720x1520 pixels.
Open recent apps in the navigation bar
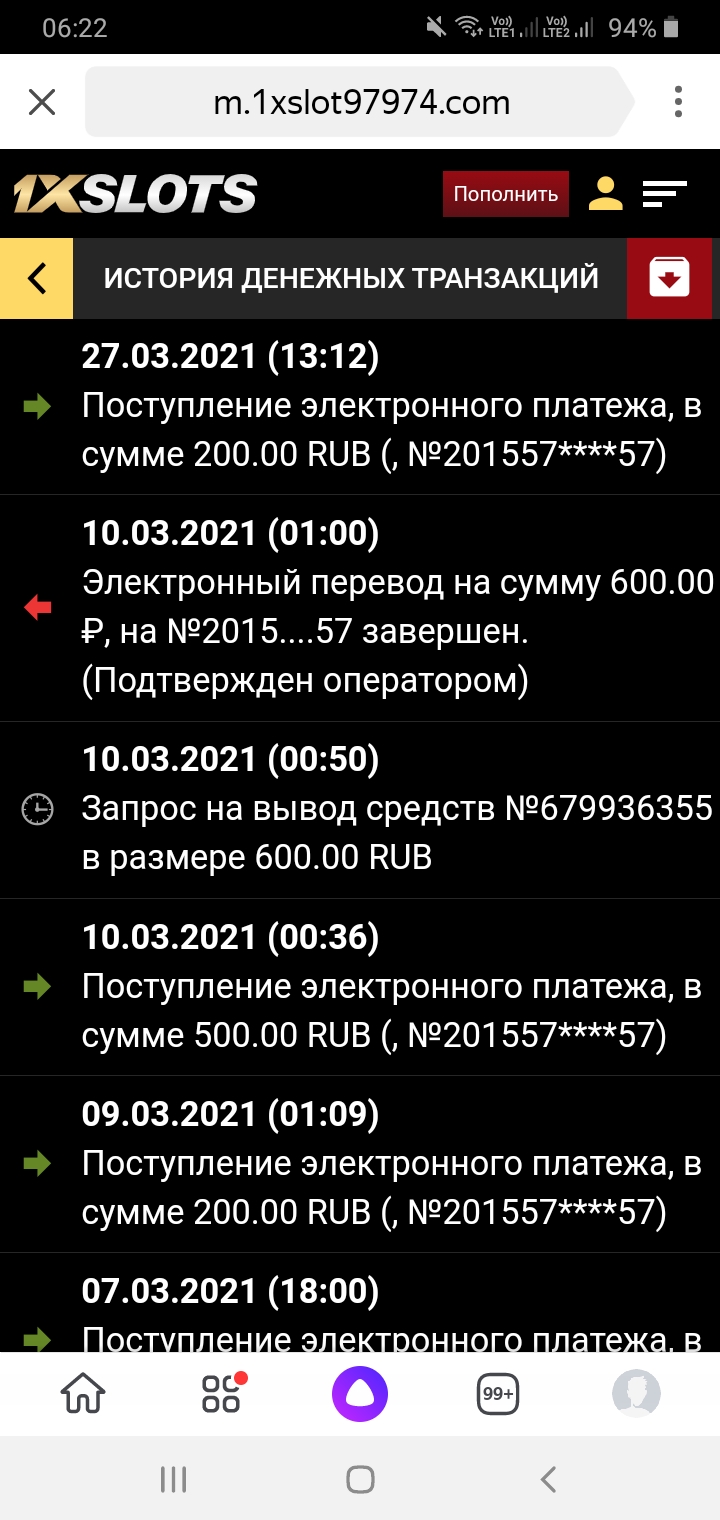(174, 1479)
